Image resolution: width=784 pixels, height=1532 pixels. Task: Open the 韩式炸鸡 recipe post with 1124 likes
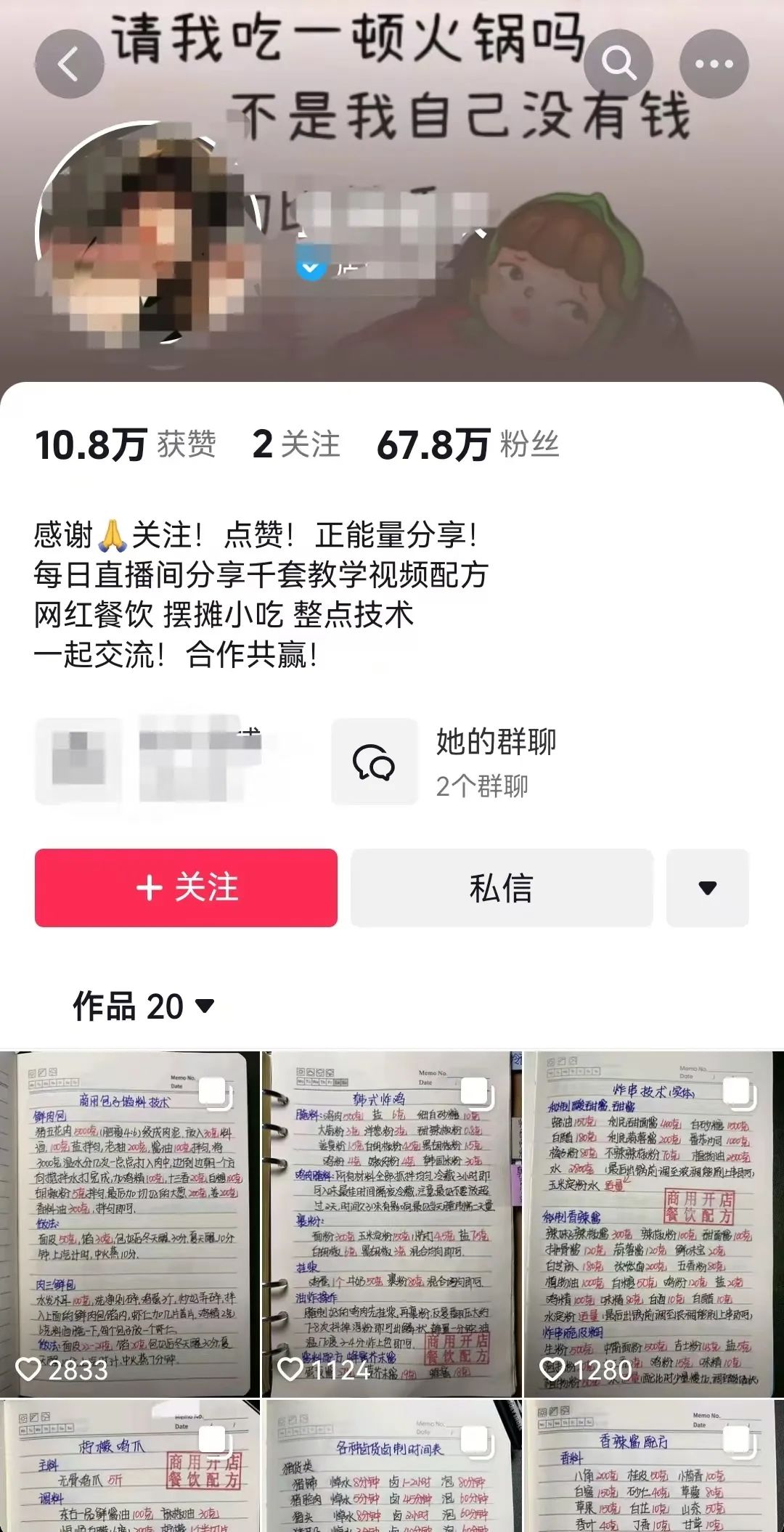[391, 1223]
